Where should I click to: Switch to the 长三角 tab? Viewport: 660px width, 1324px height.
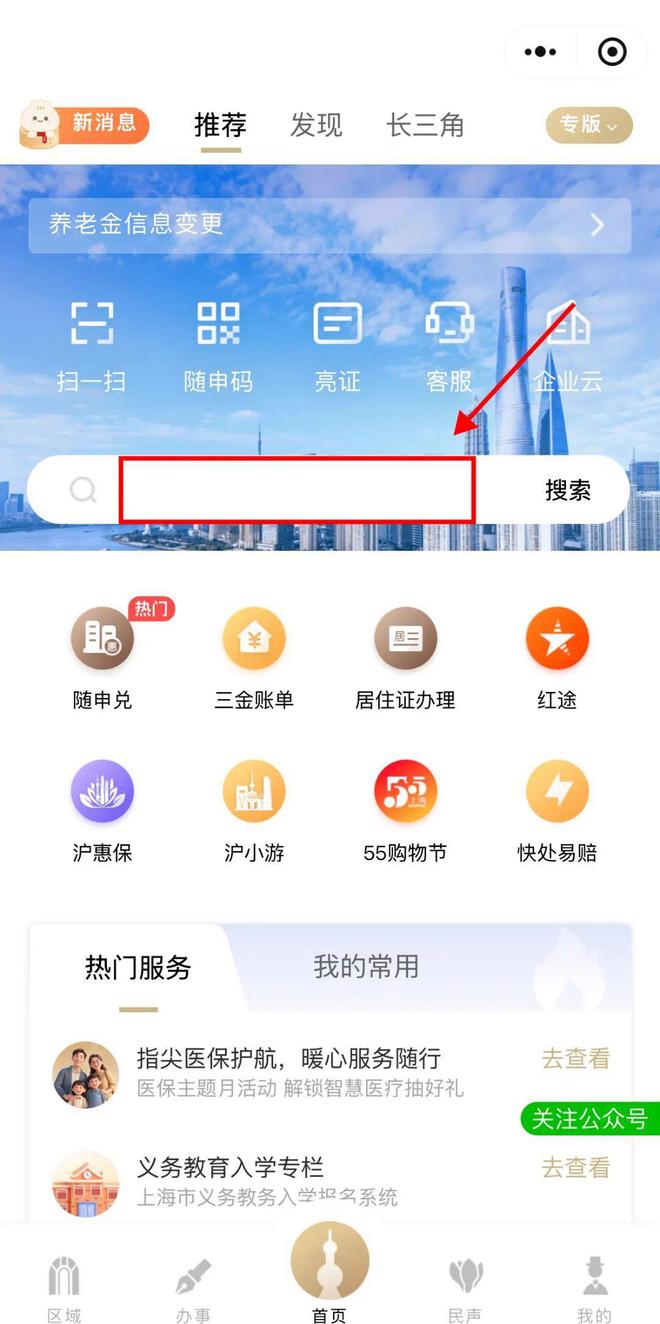(425, 125)
